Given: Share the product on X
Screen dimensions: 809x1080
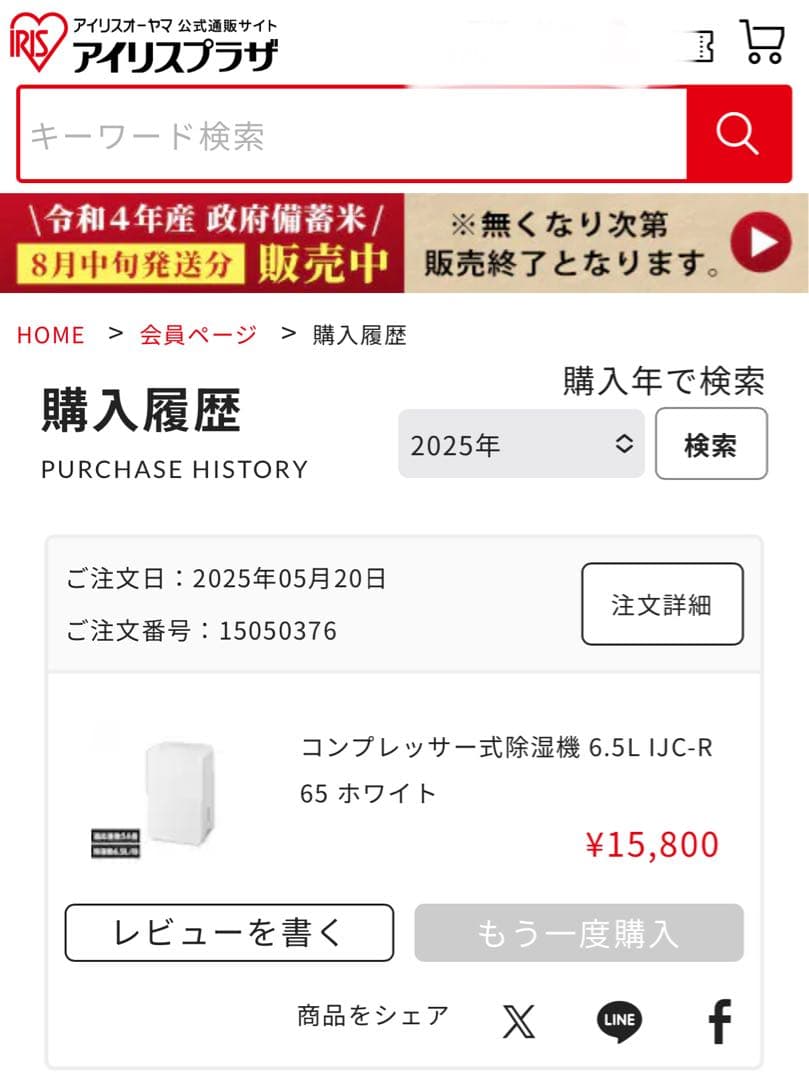Looking at the screenshot, I should (x=517, y=1019).
